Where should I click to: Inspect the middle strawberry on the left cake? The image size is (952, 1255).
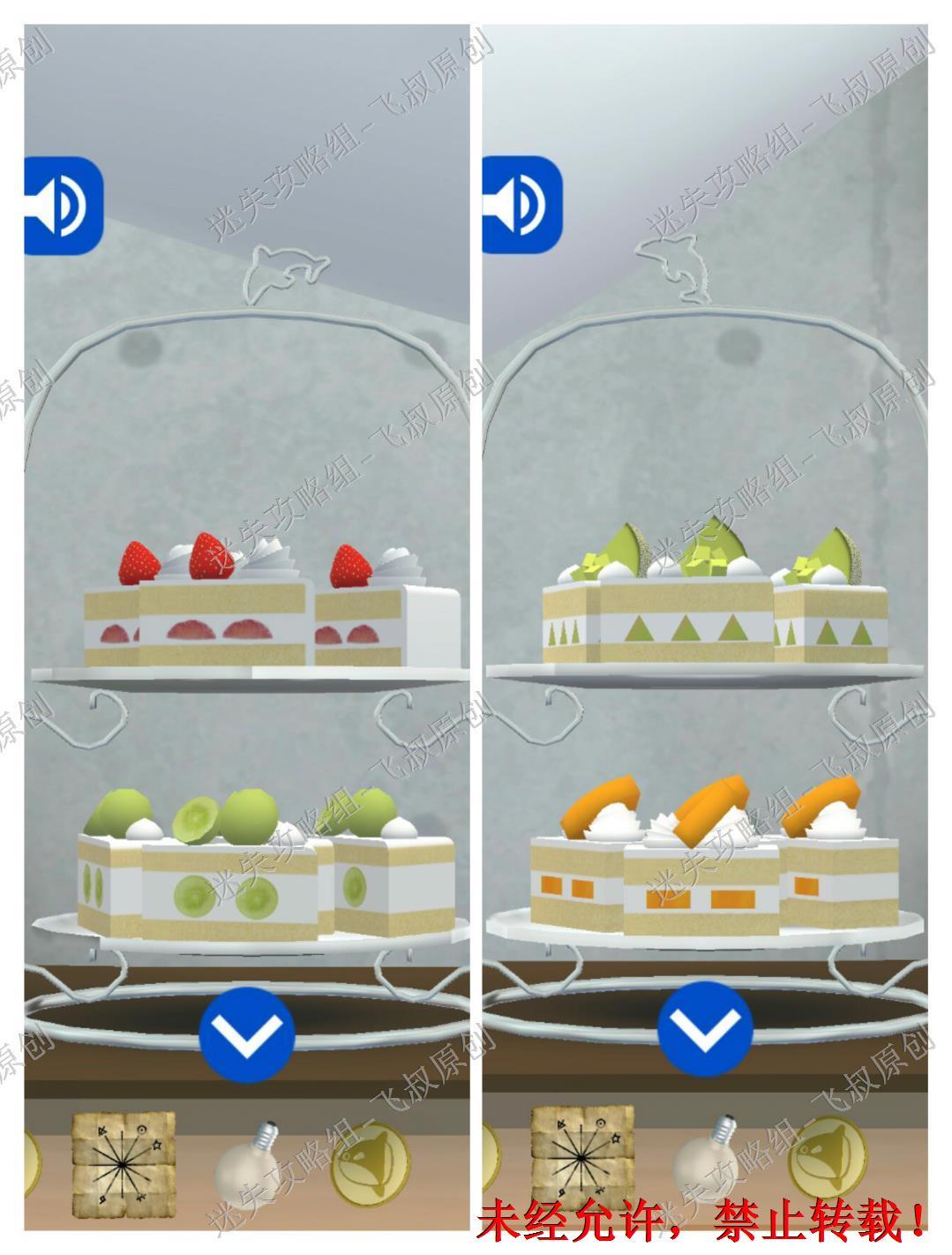tap(210, 552)
